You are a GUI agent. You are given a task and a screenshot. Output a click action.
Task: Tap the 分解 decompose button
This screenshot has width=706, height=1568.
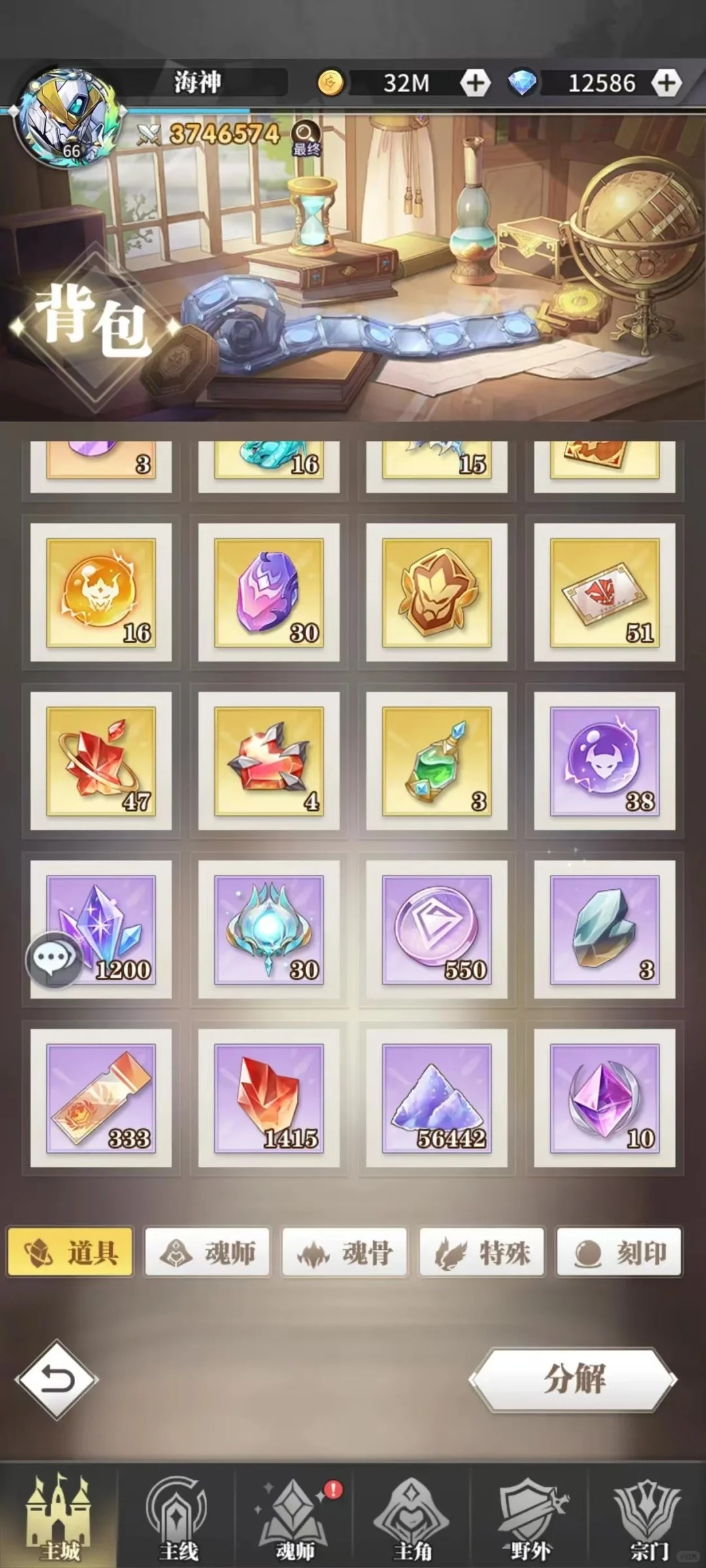(573, 1379)
